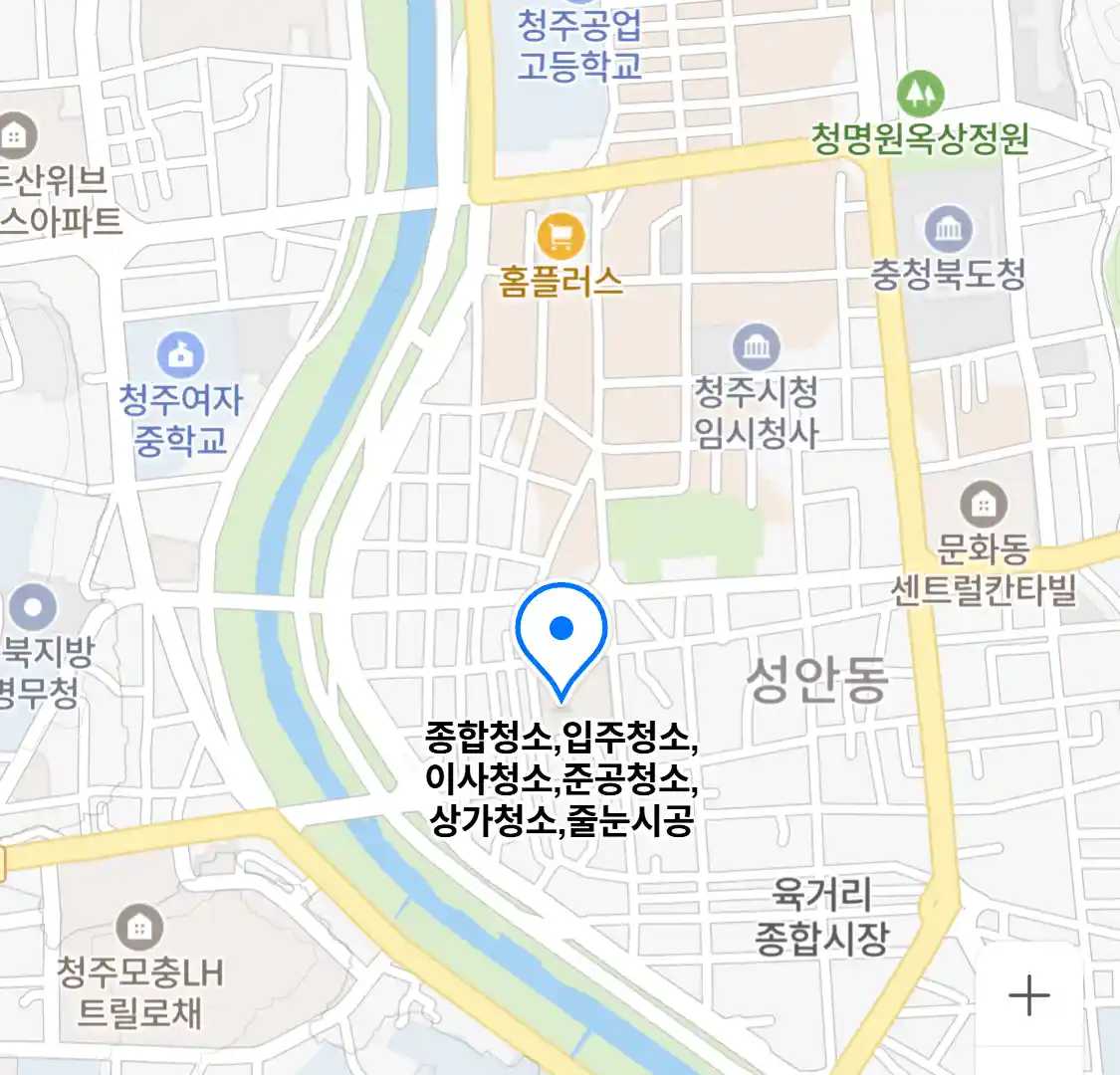Open the 청주시청 임시청사 place marker
The image size is (1120, 1075).
pyautogui.click(x=757, y=346)
